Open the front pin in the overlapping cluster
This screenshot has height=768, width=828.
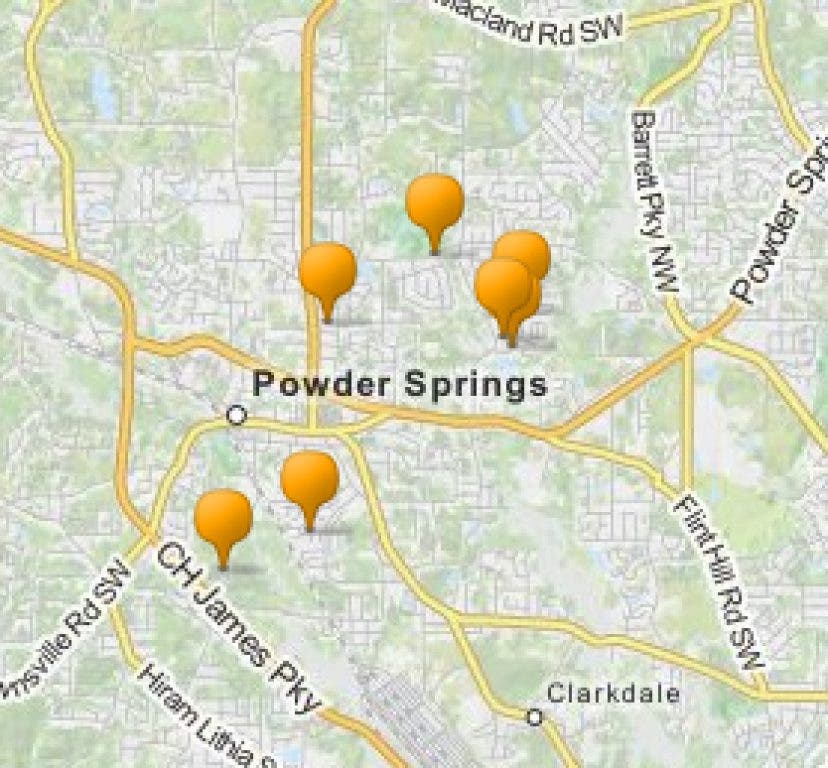(x=503, y=286)
